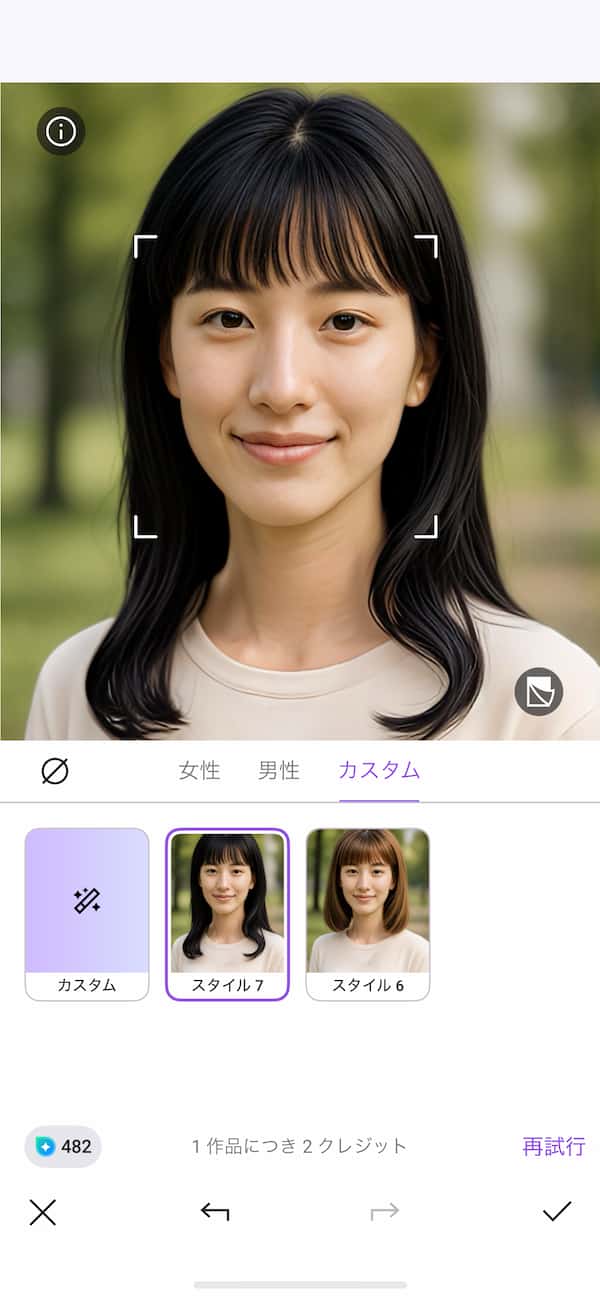Switch to the 男性 tab
Screen dimensions: 600x1301
(279, 771)
